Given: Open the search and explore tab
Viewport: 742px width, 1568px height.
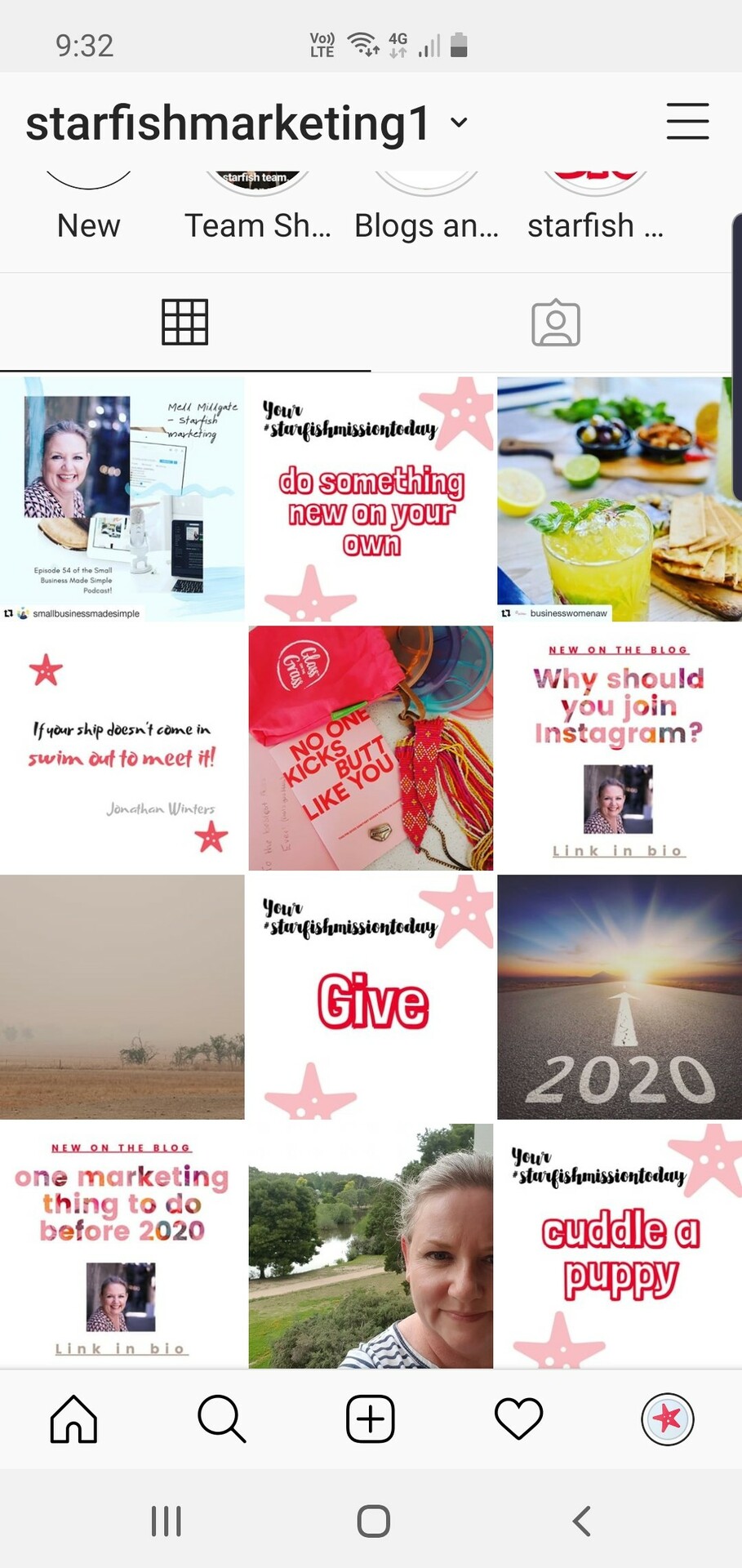Looking at the screenshot, I should (x=222, y=1419).
